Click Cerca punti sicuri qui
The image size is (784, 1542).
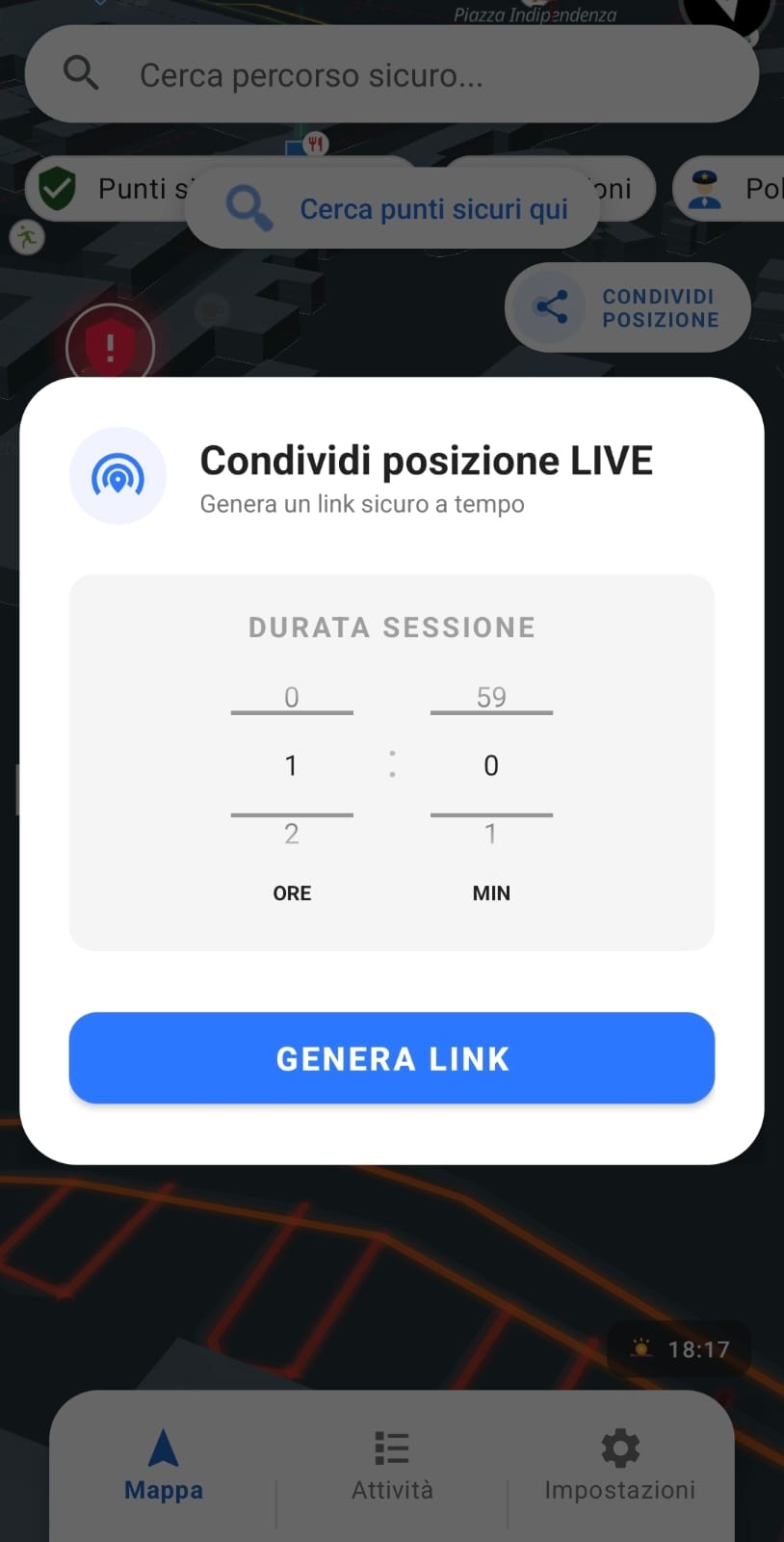(392, 208)
